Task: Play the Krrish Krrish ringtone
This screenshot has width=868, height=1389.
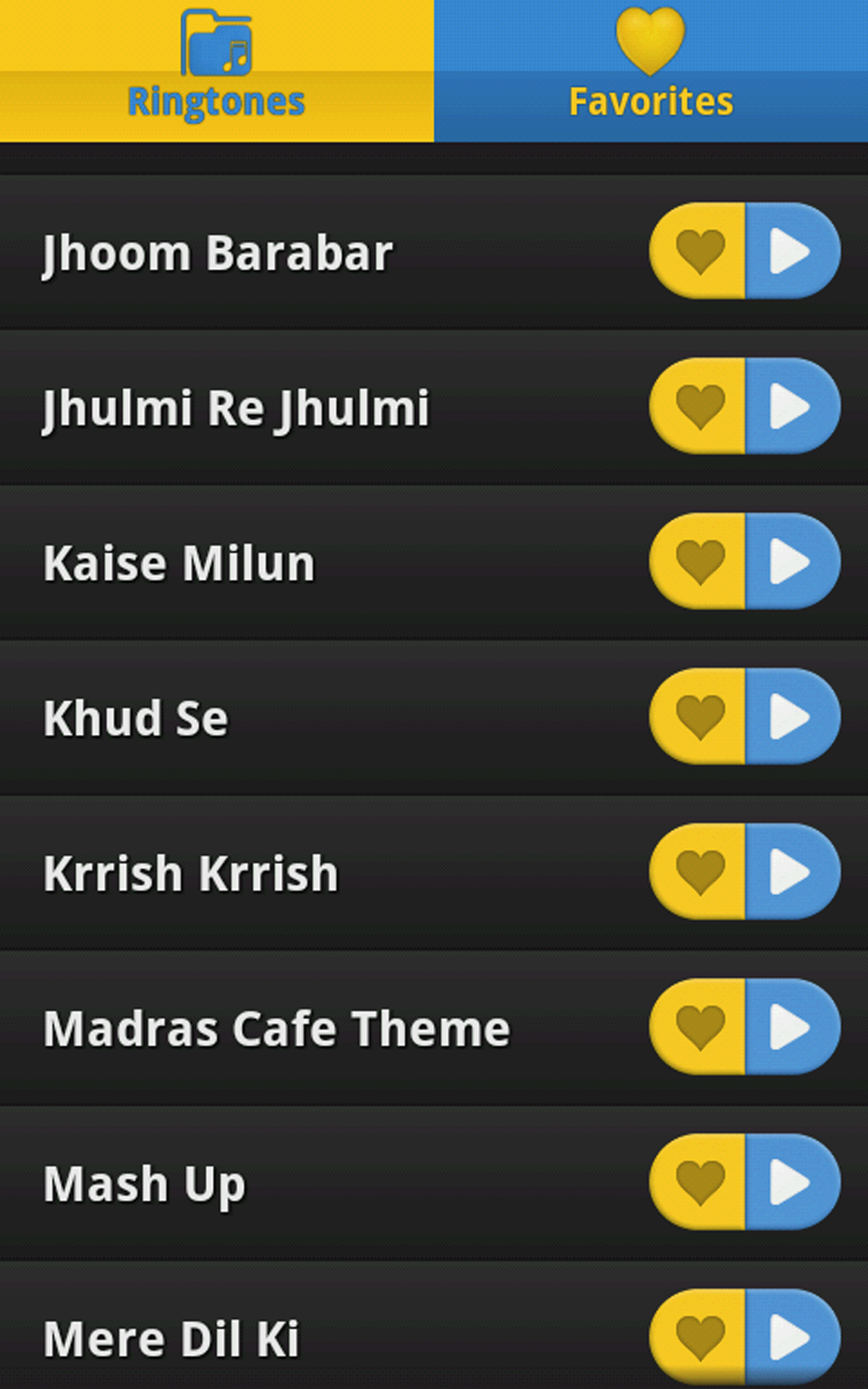Action: coord(791,872)
